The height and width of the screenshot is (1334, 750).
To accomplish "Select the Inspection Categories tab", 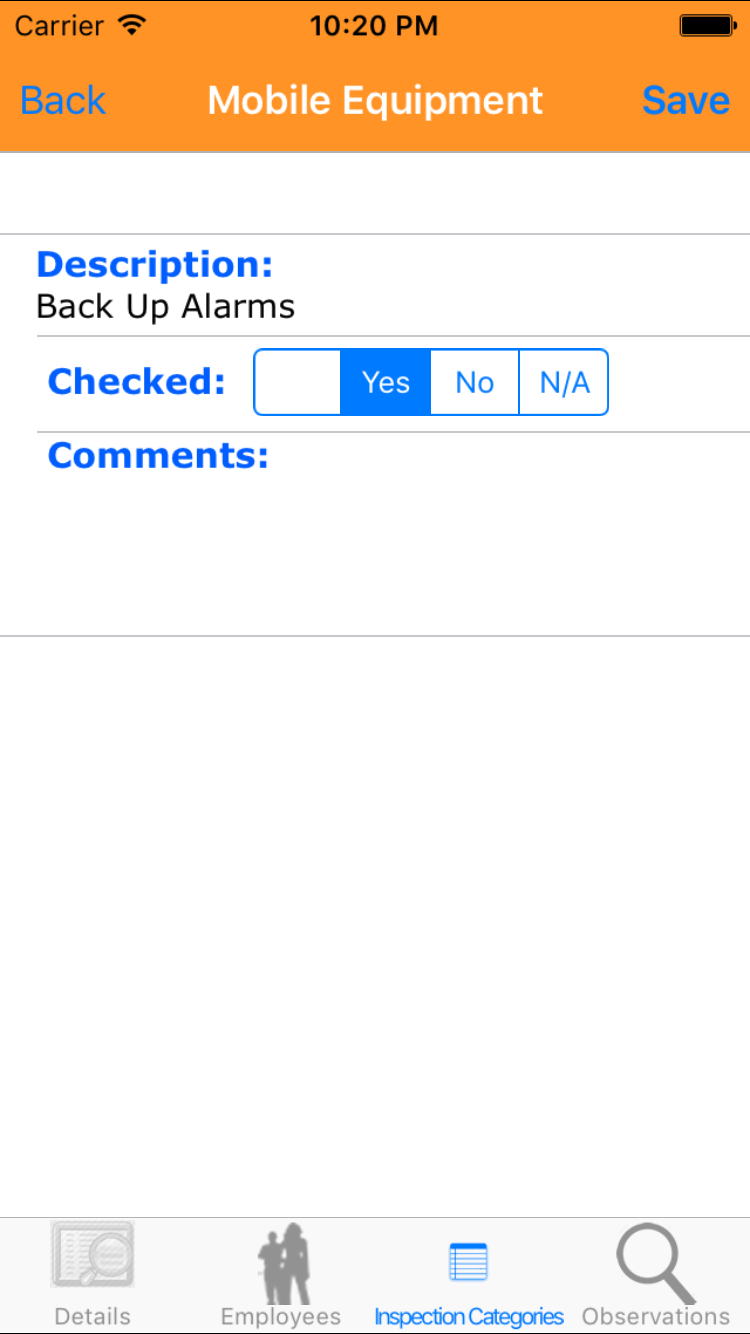I will 468,1276.
